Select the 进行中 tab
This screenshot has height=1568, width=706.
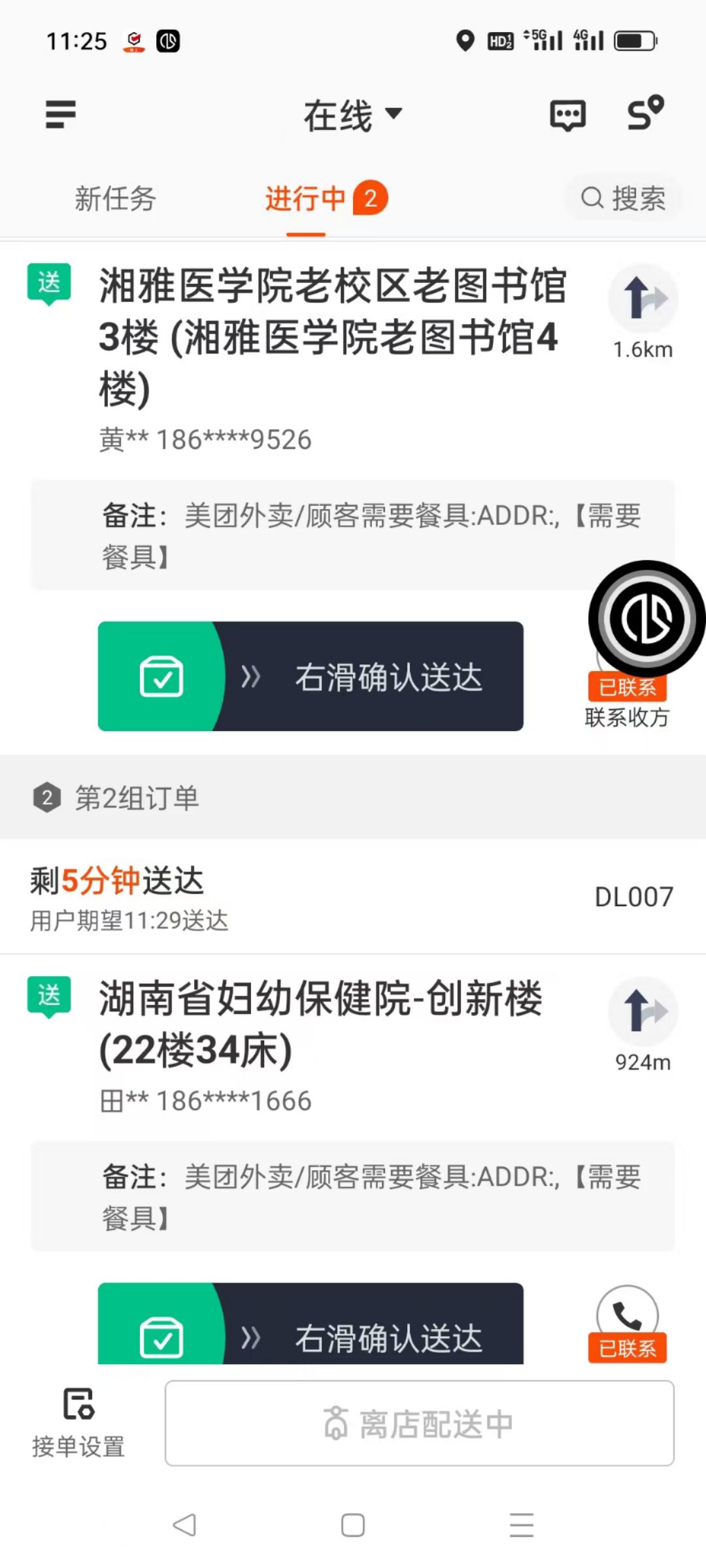point(326,198)
